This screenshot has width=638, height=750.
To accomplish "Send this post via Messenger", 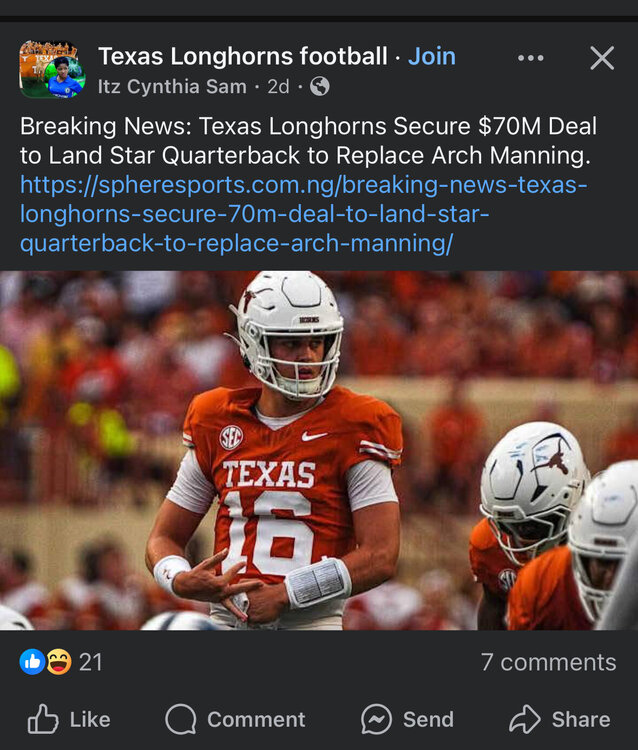I will coord(407,719).
